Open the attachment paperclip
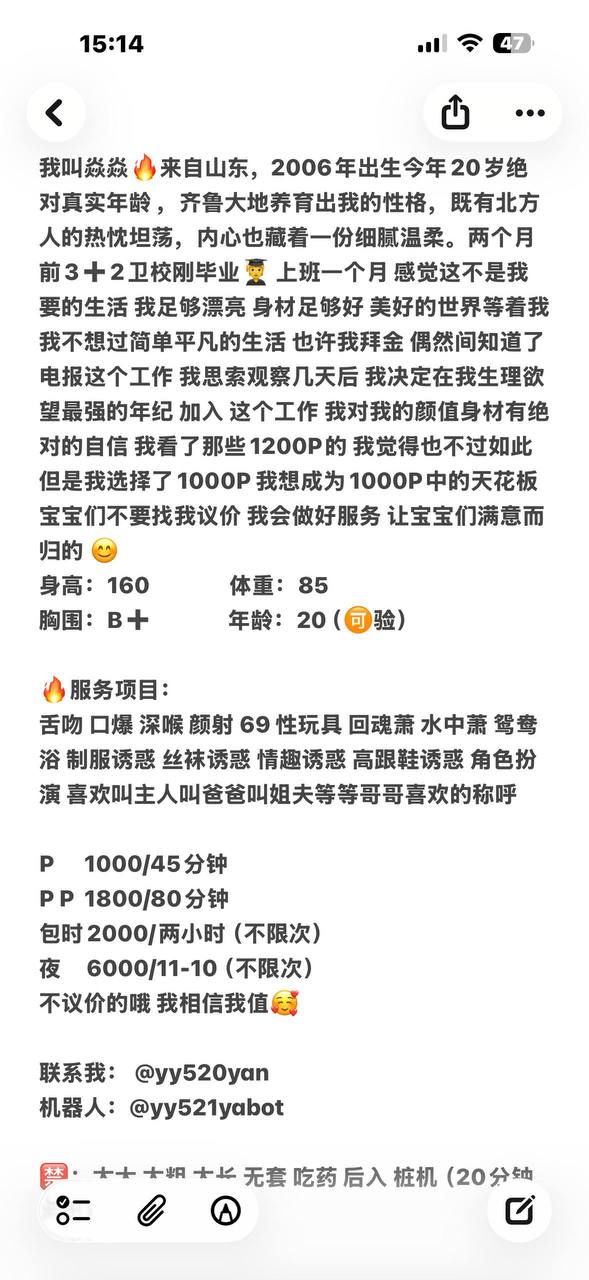589x1280 pixels. (150, 1212)
